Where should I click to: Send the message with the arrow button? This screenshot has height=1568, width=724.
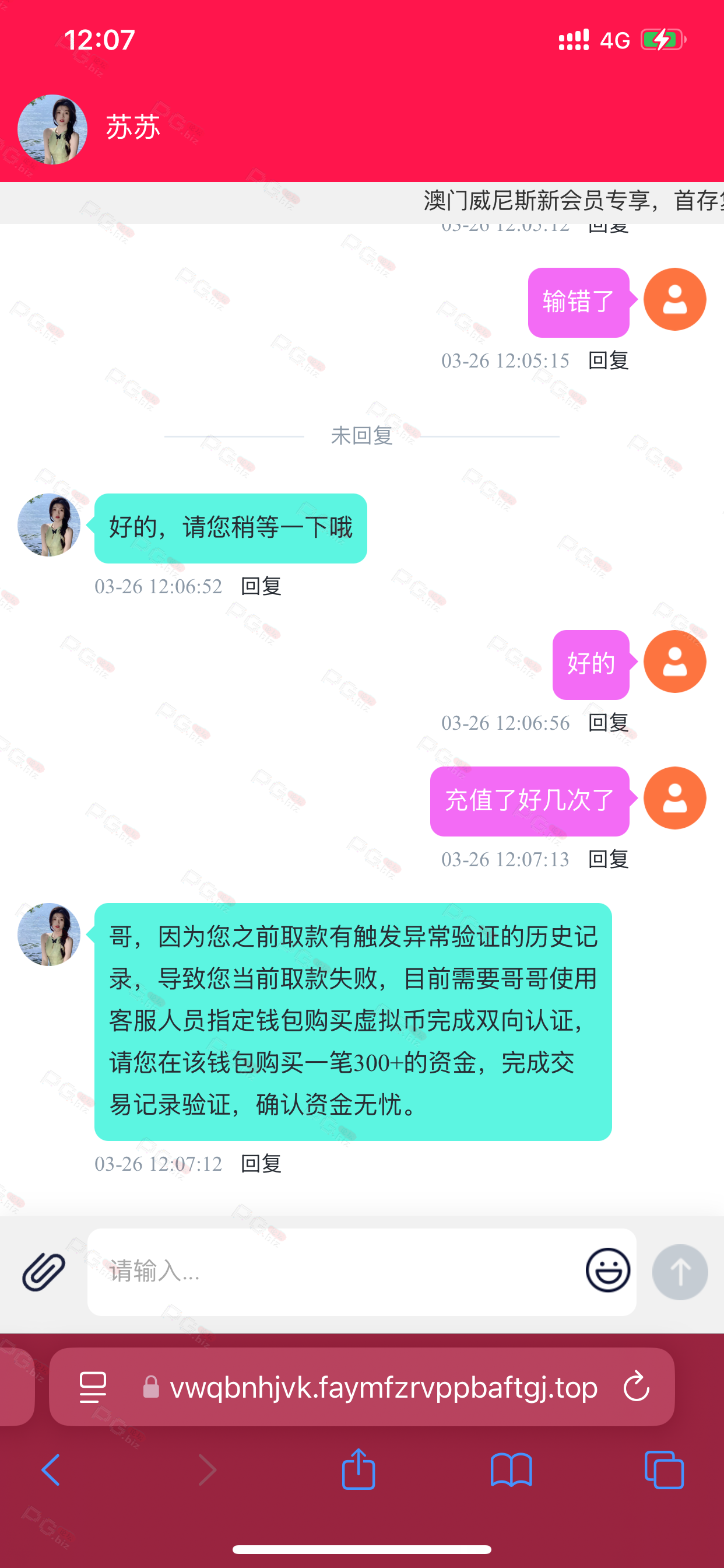click(680, 1272)
